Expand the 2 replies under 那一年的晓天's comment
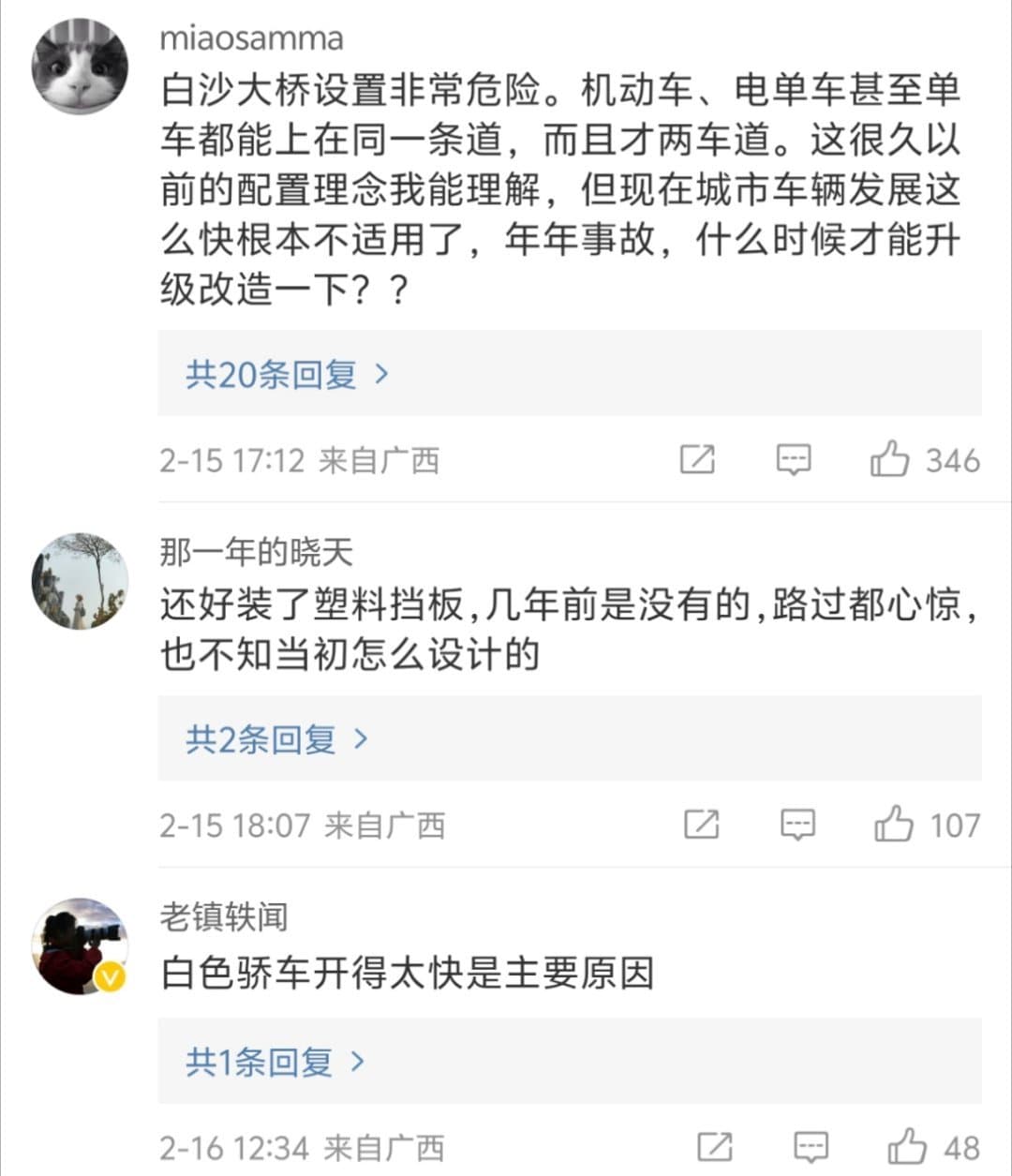The height and width of the screenshot is (1176, 1012). click(x=276, y=739)
